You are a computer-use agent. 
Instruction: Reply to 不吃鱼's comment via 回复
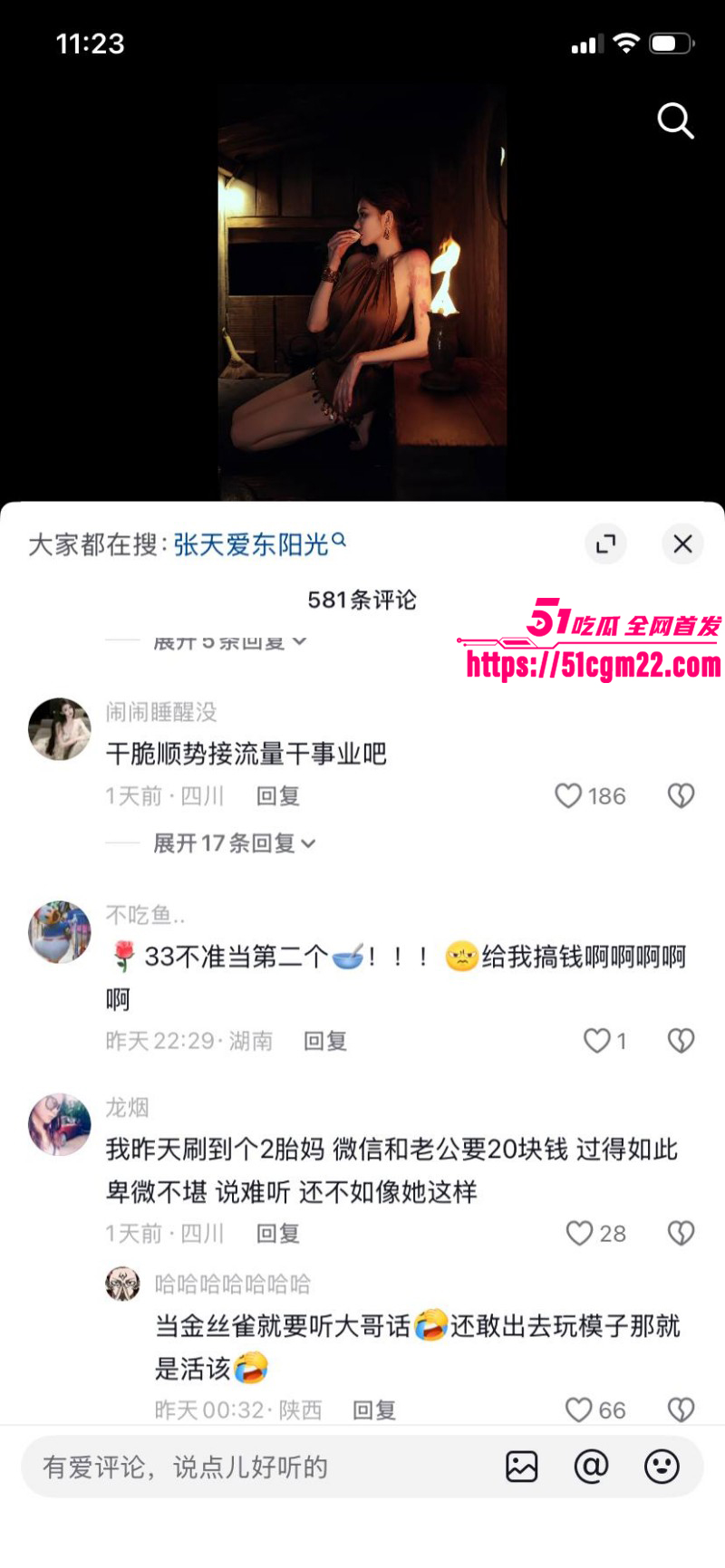coord(324,1041)
